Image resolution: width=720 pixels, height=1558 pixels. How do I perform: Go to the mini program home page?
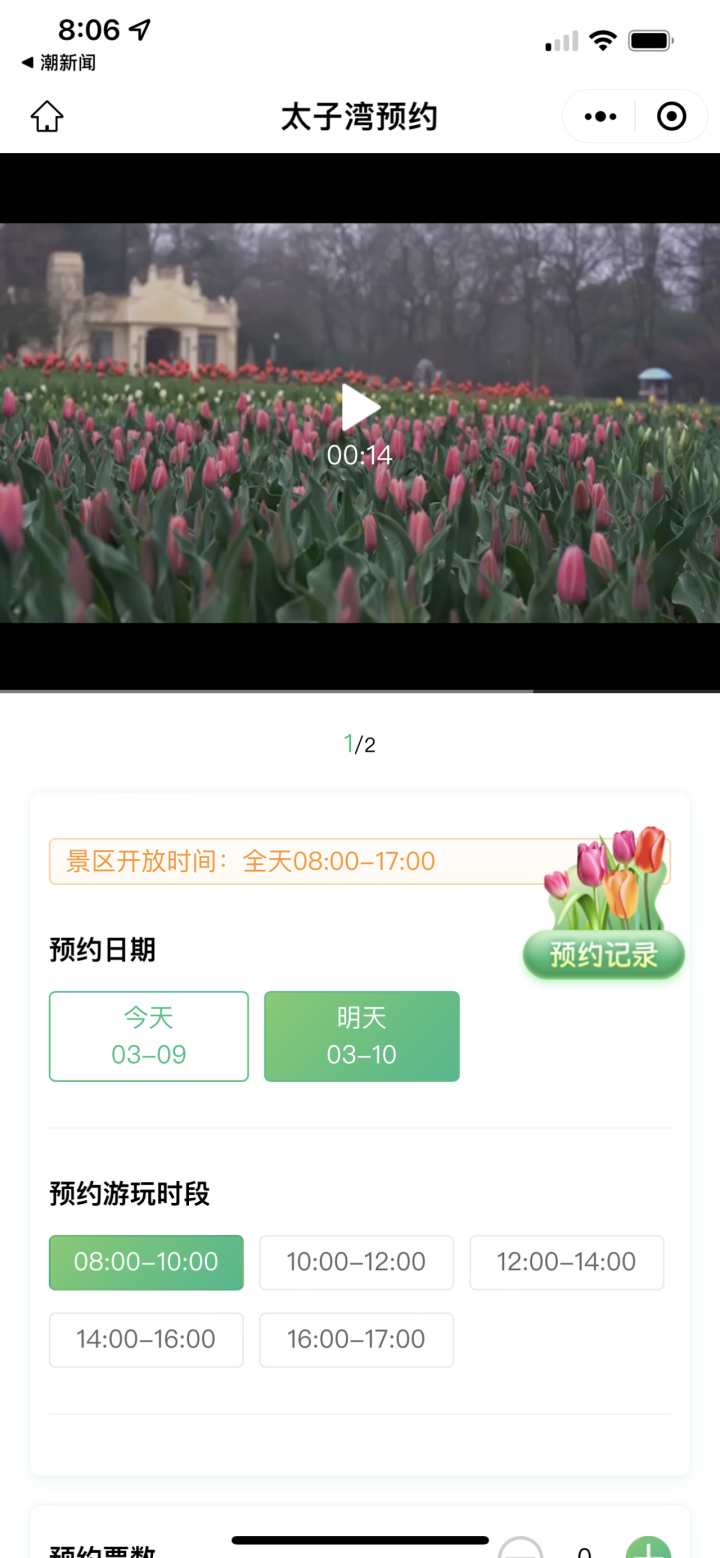47,117
